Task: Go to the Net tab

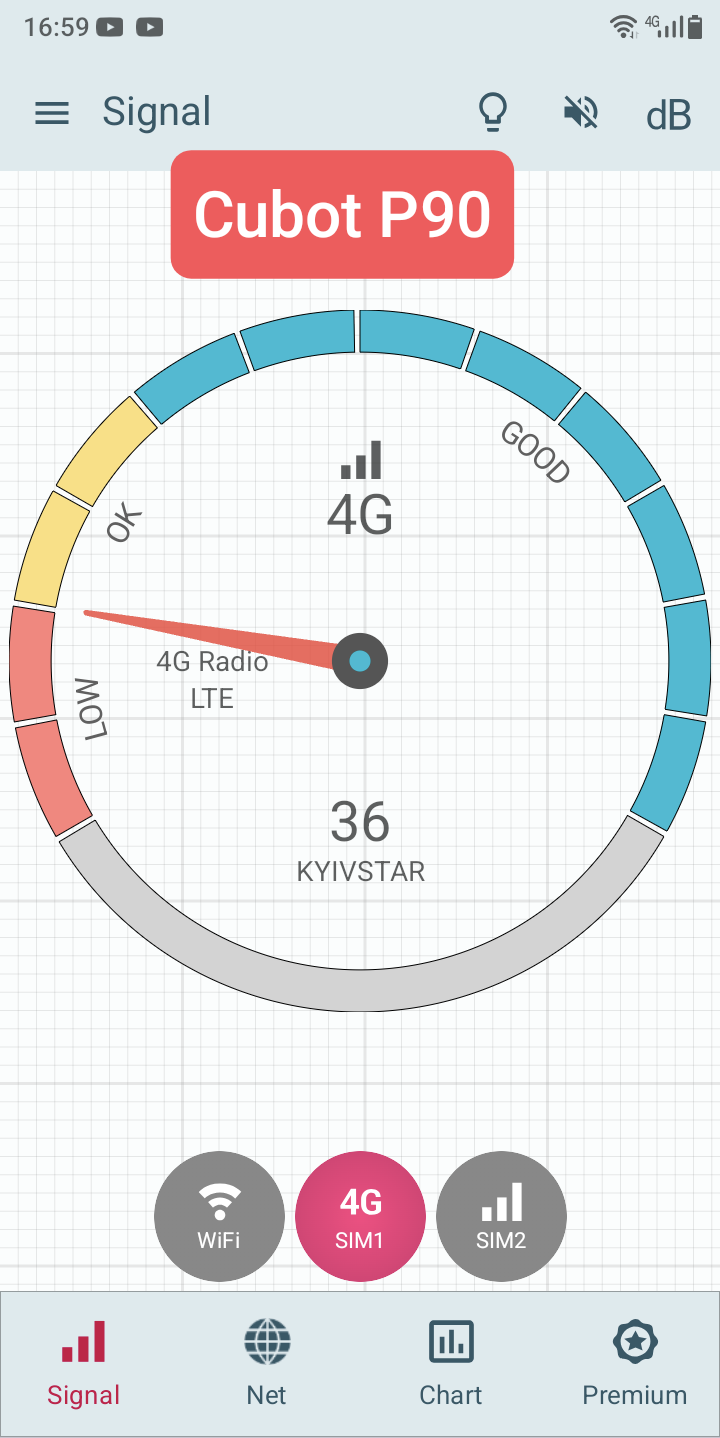Action: point(267,1363)
